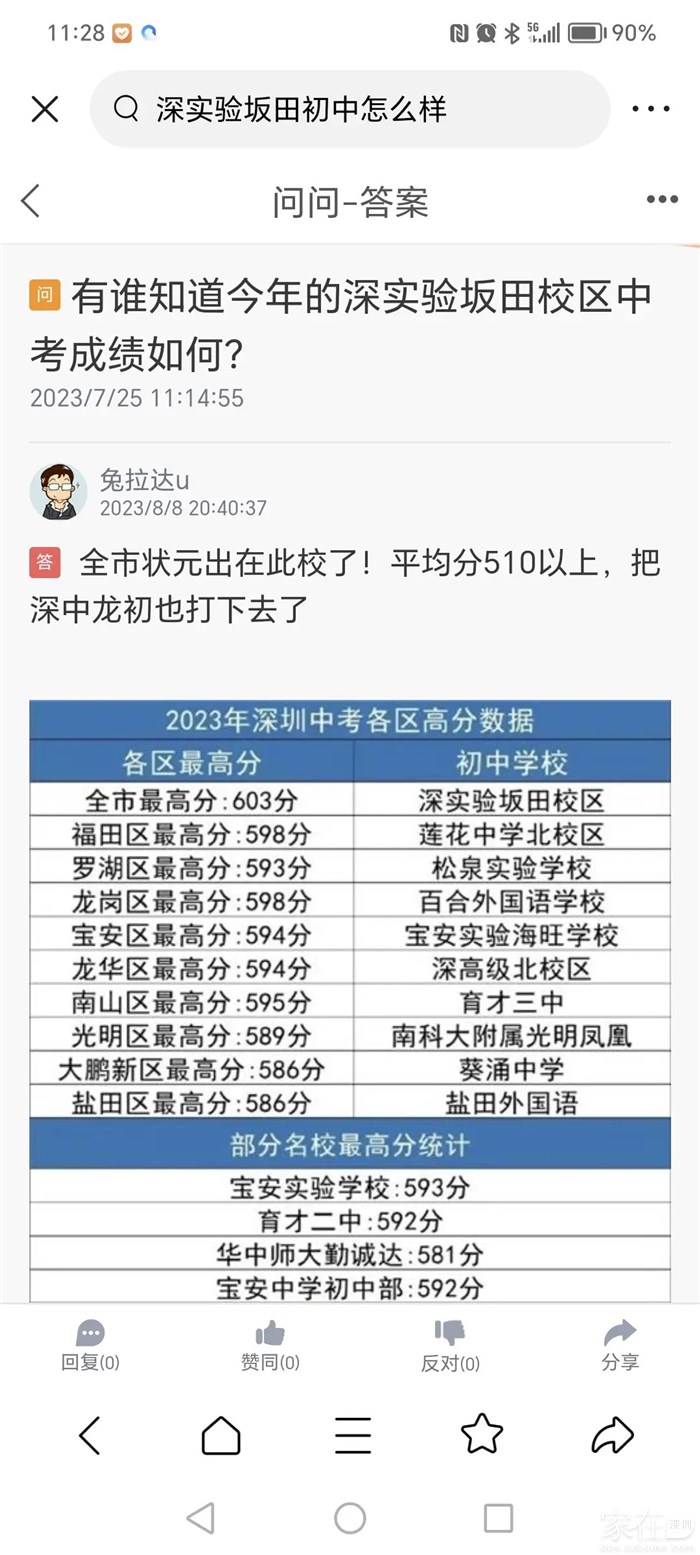The image size is (700, 1555).
Task: Upvote the answer with 赞同
Action: [270, 1345]
